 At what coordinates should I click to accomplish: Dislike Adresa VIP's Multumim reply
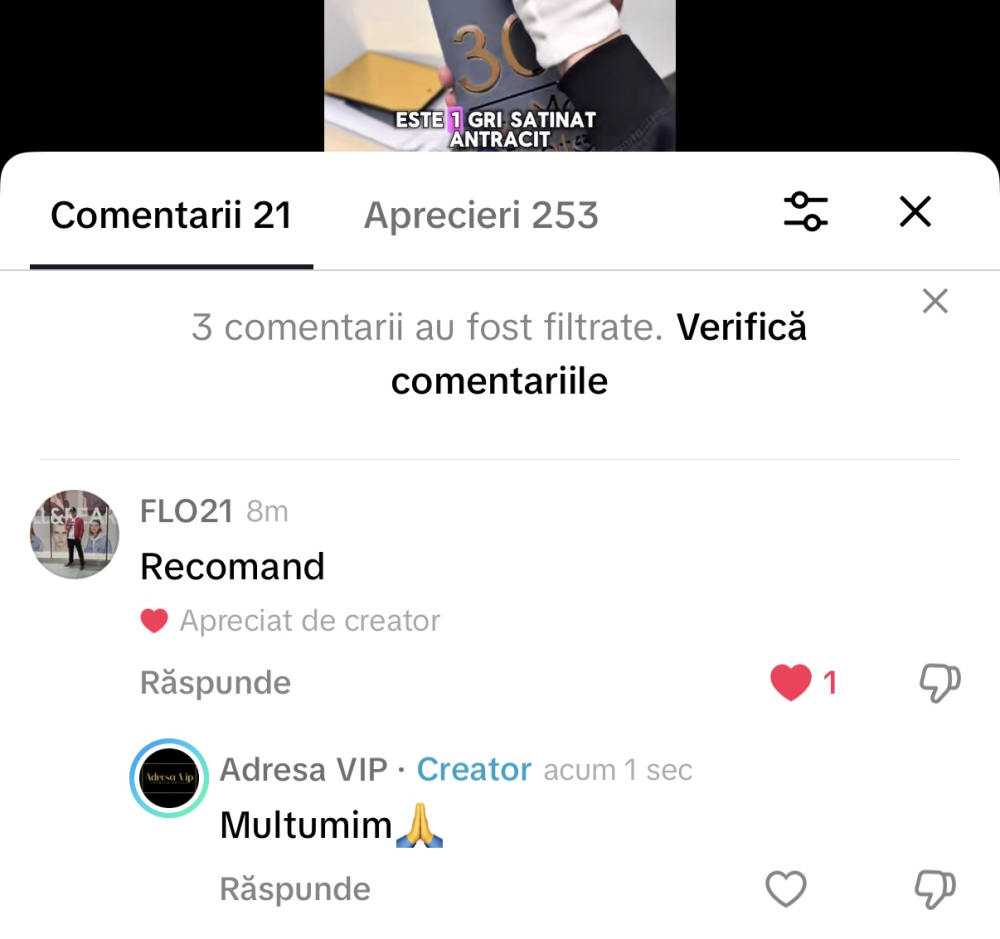(x=935, y=889)
